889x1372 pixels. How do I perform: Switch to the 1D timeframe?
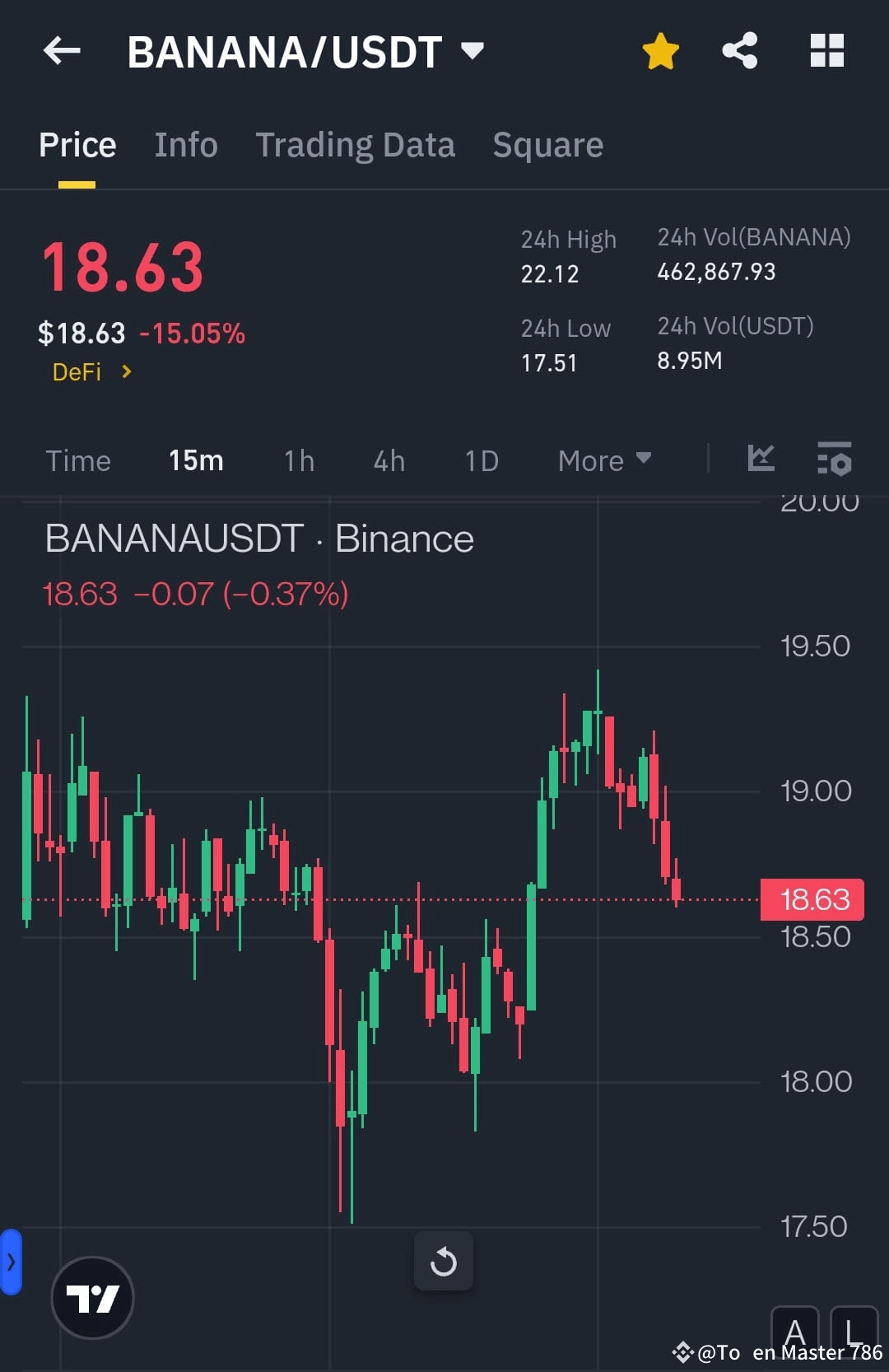(482, 460)
